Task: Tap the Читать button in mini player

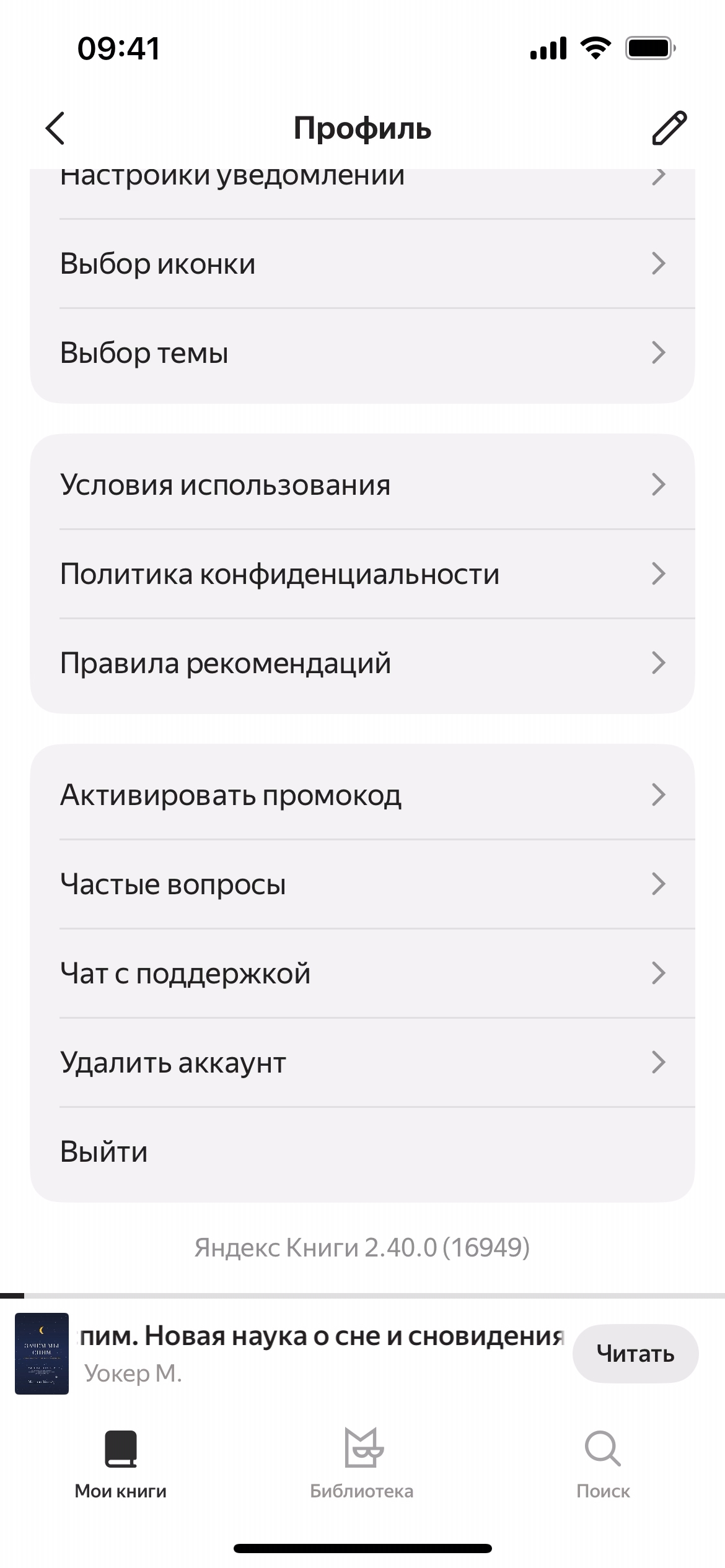Action: pyautogui.click(x=635, y=1353)
